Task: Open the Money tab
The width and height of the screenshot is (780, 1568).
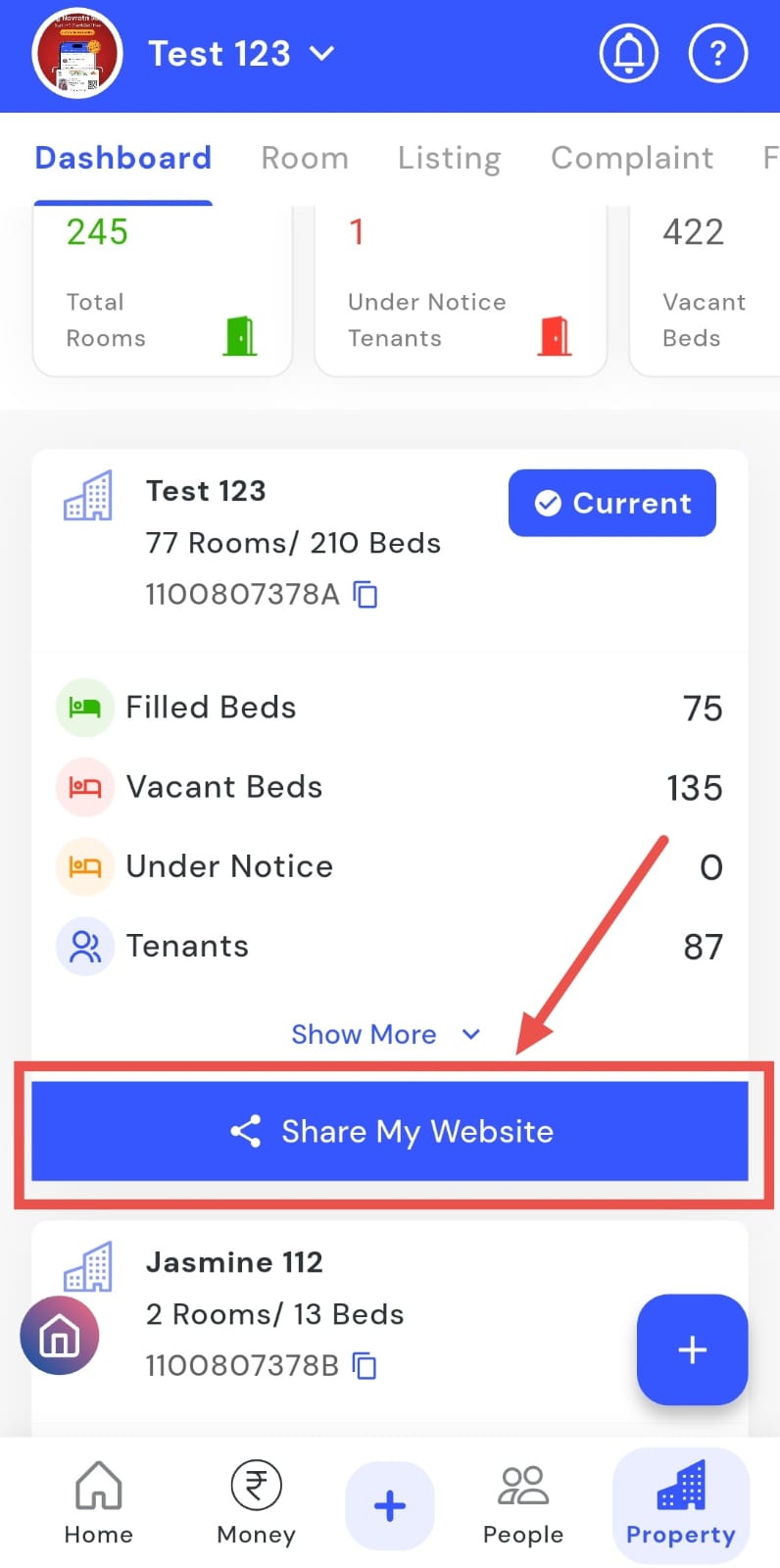Action: click(256, 1504)
